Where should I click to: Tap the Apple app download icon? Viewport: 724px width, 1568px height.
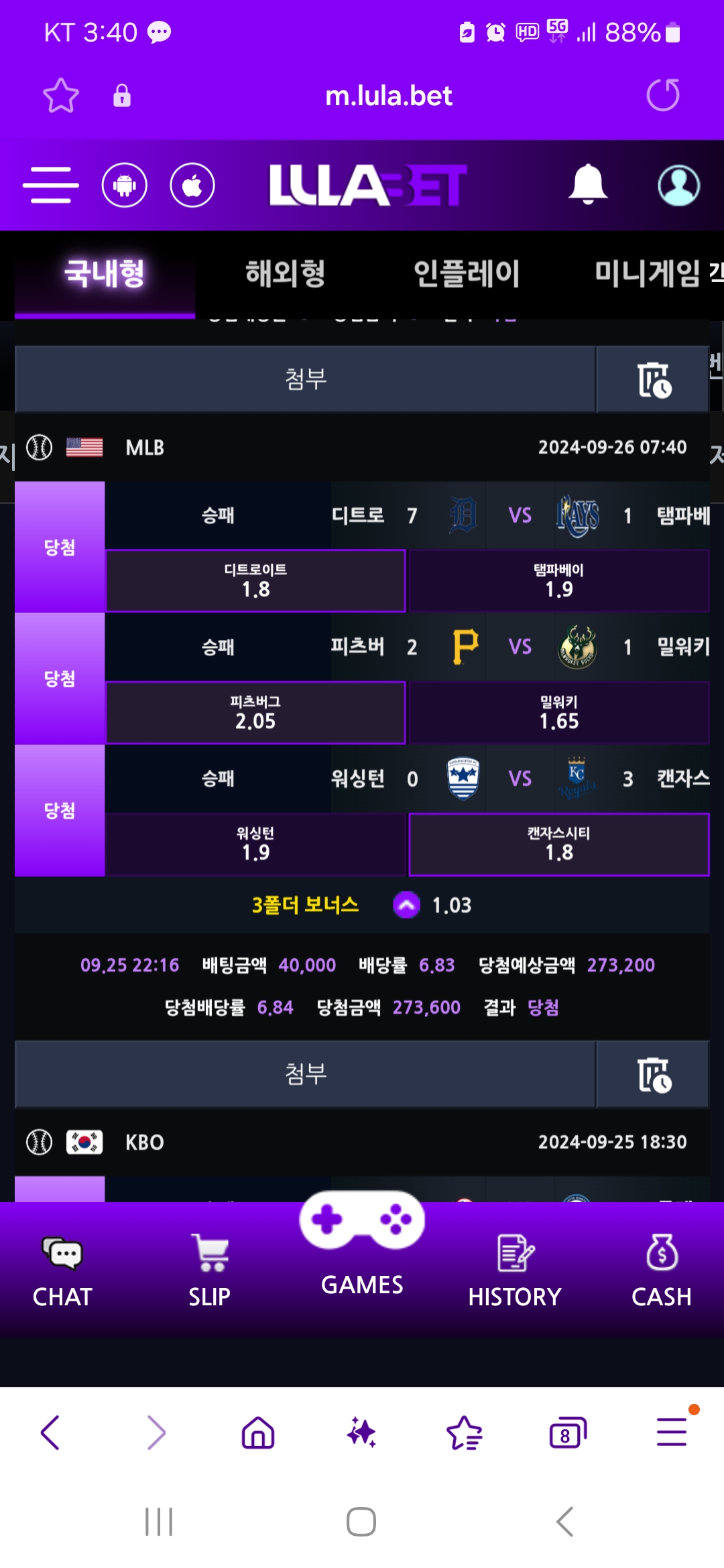(192, 185)
